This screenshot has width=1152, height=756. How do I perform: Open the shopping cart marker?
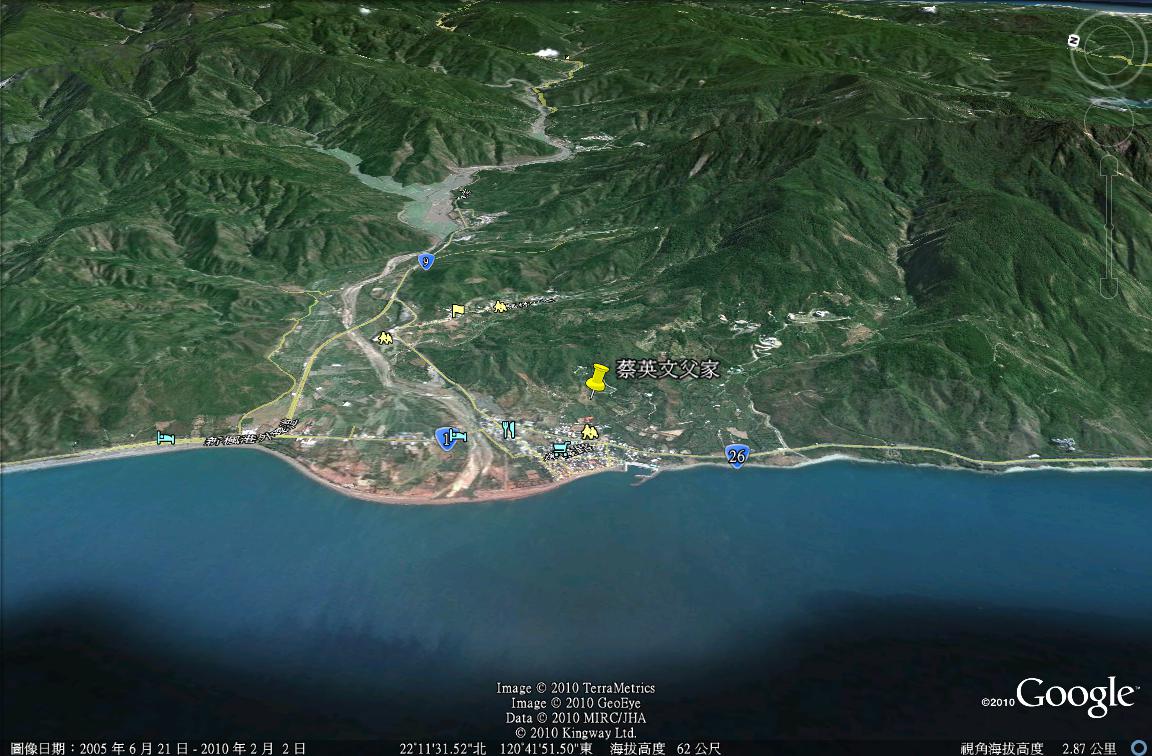pos(560,446)
